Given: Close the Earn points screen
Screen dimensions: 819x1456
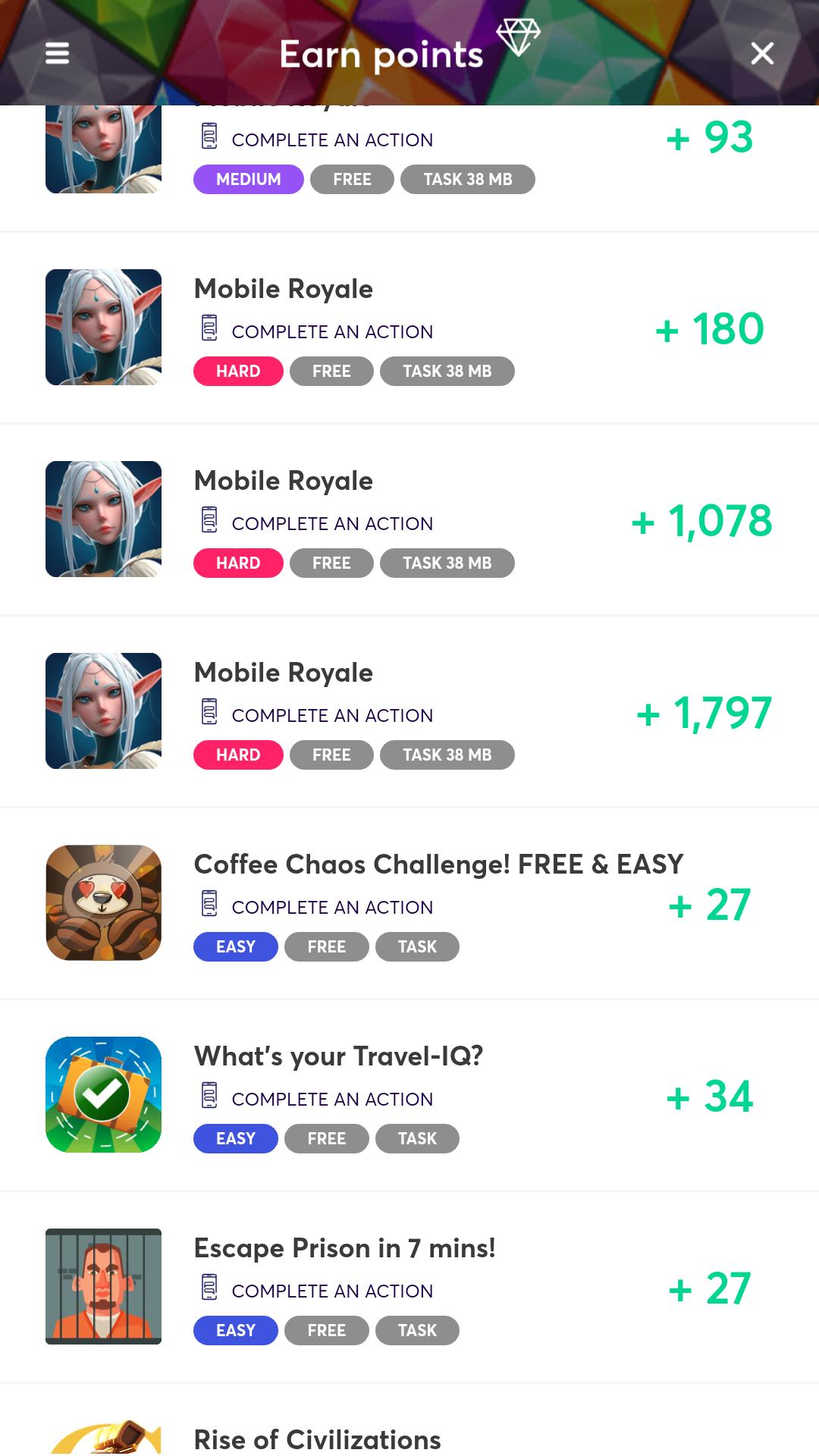Looking at the screenshot, I should pos(761,53).
